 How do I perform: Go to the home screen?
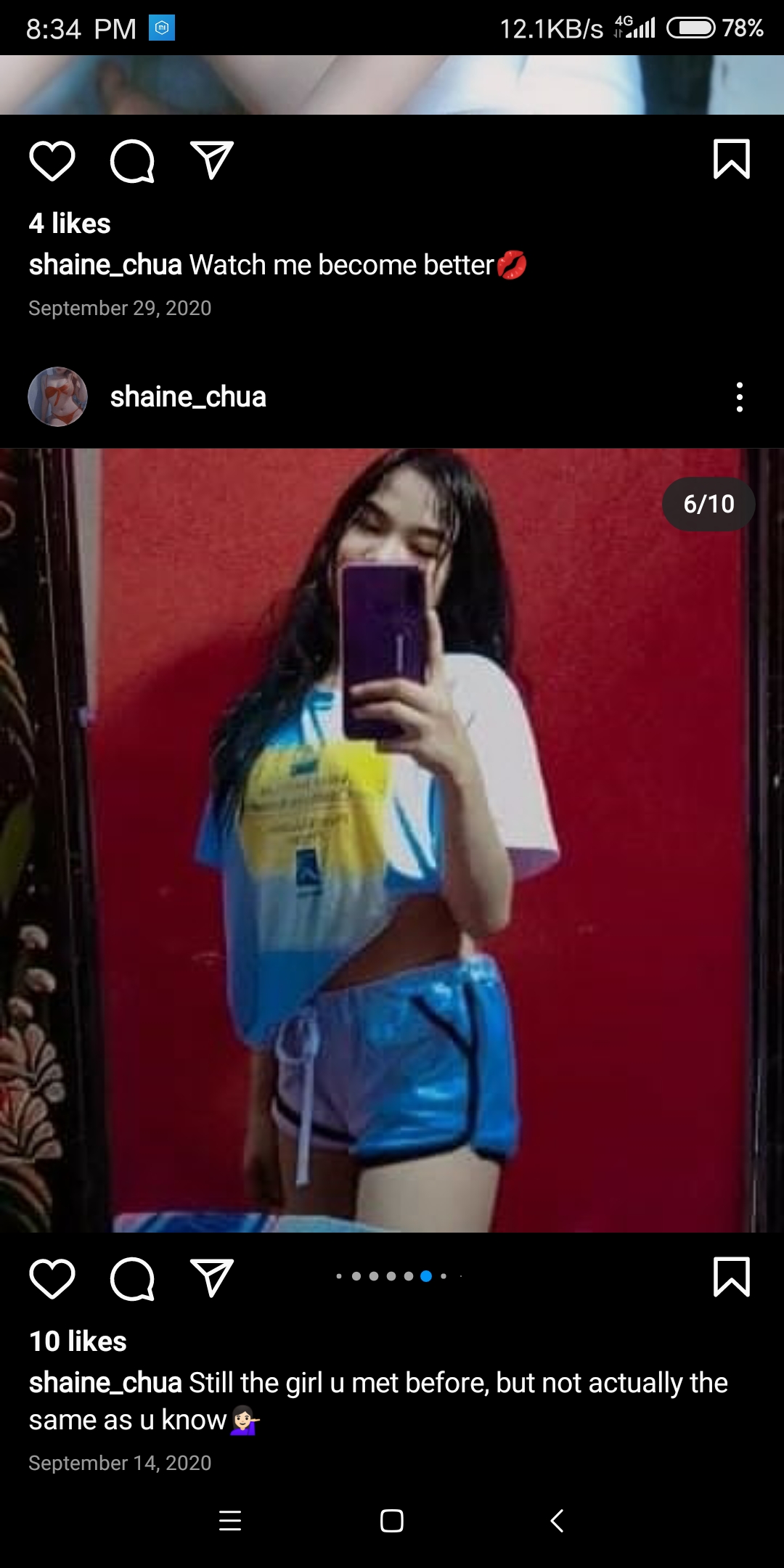coord(392,1520)
